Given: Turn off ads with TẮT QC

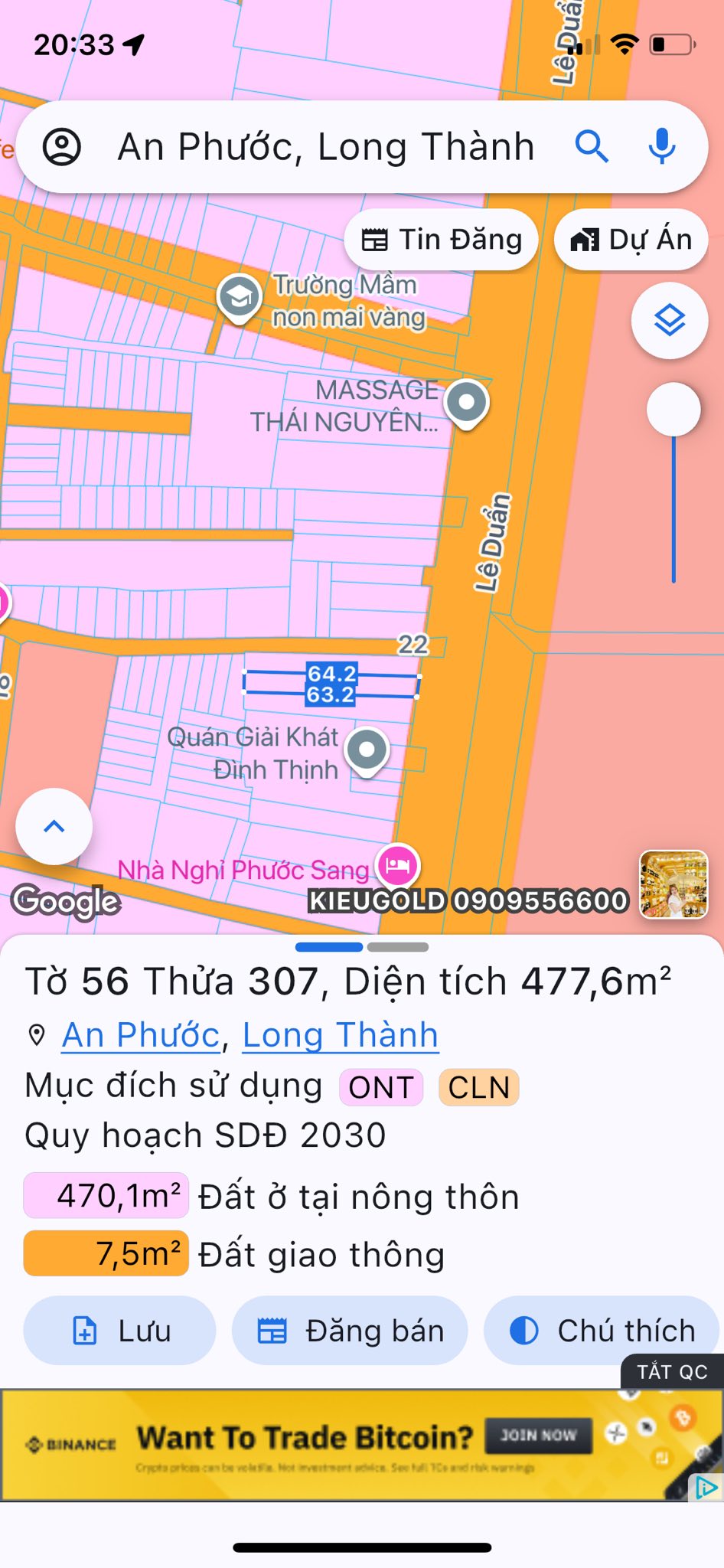Looking at the screenshot, I should [672, 1371].
